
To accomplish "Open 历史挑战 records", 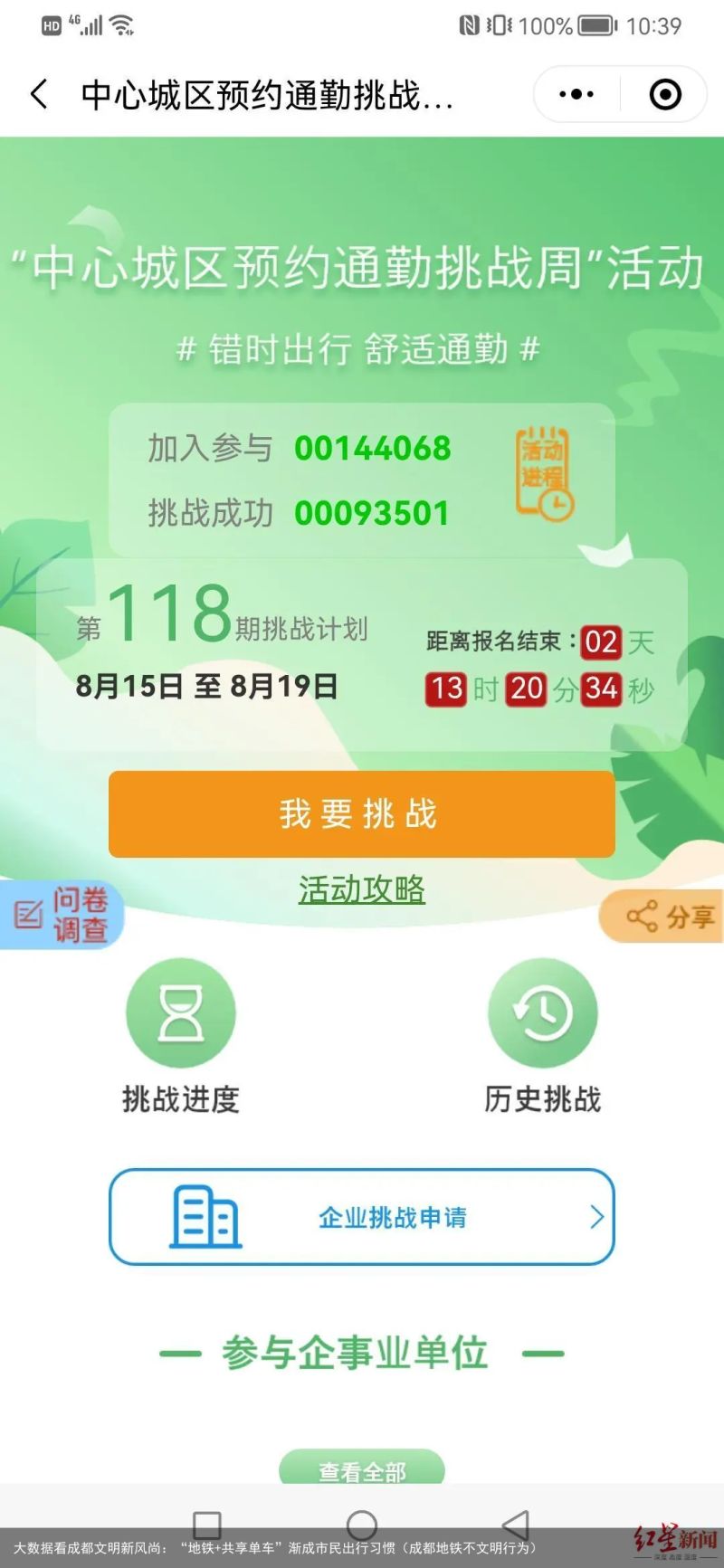I will coord(542,1036).
